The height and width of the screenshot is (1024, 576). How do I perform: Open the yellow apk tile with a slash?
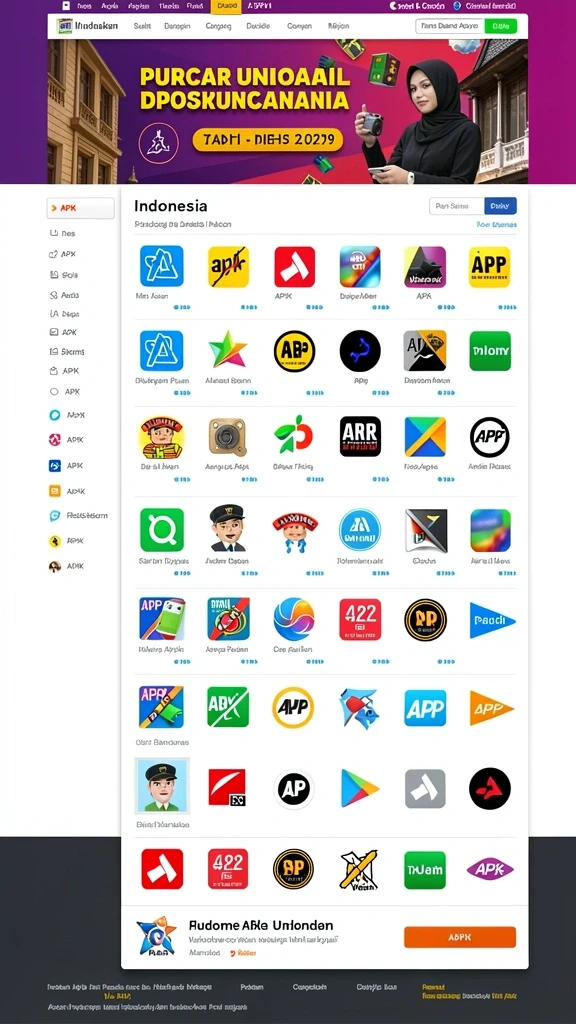coord(228,266)
